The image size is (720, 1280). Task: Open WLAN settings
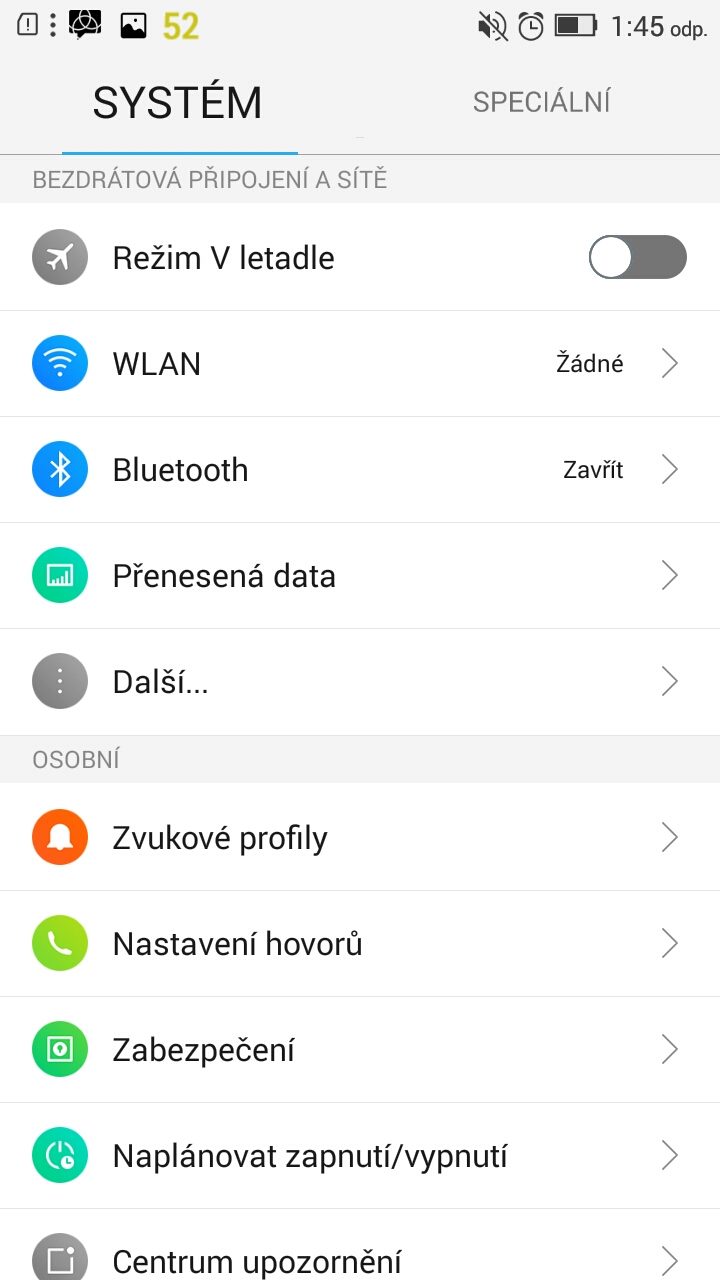click(360, 364)
